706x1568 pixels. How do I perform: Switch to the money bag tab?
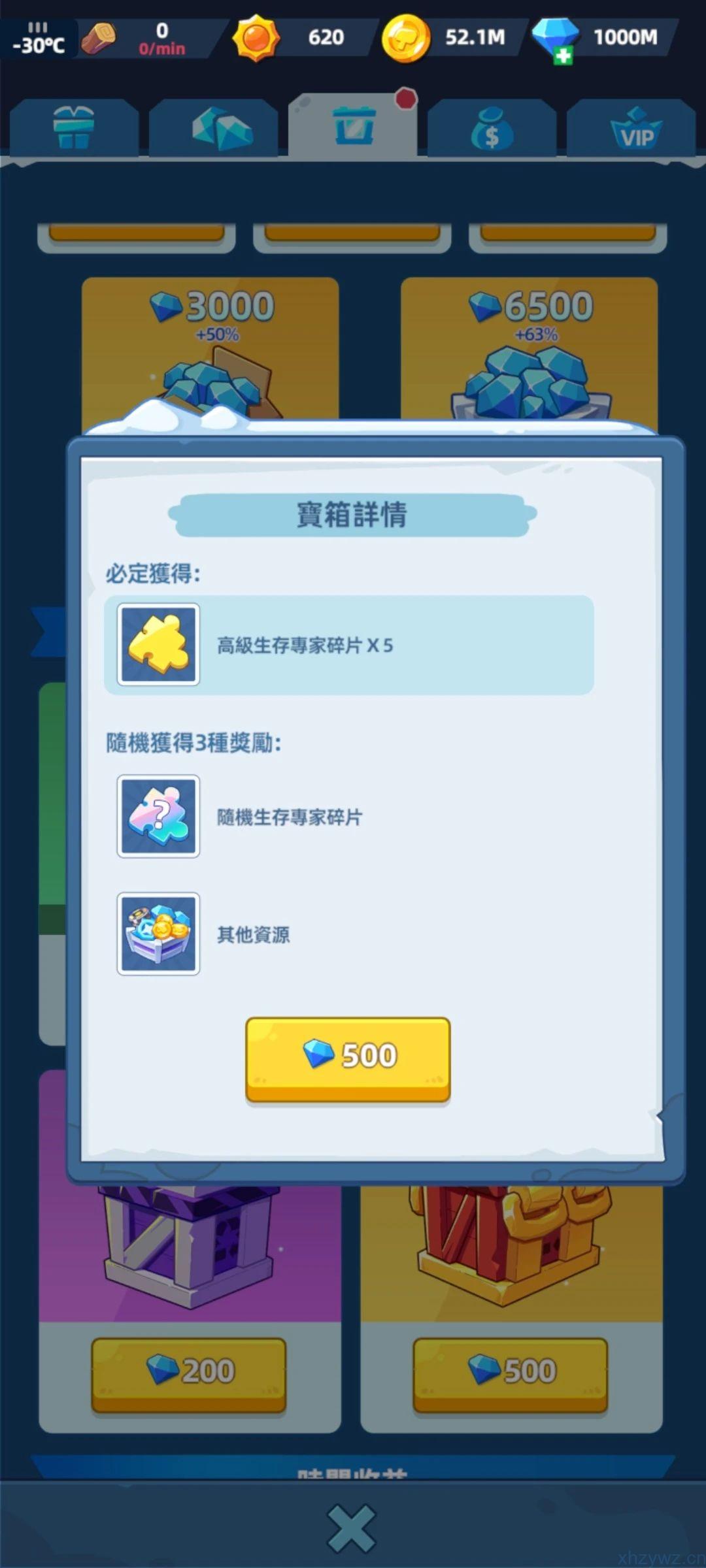(x=492, y=129)
